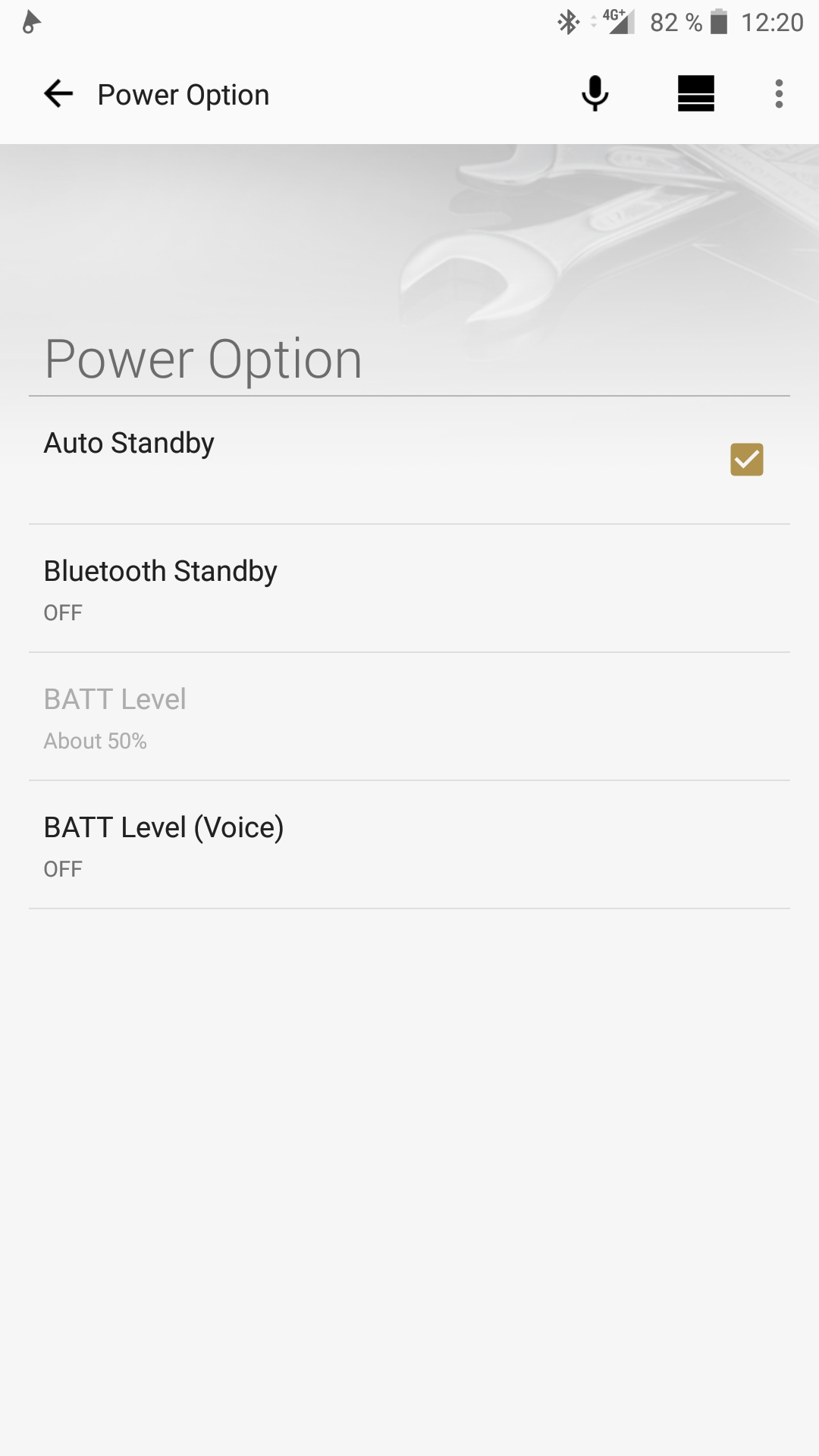Viewport: 819px width, 1456px height.
Task: Open the BATT Level (Voice) setting
Action: (x=409, y=845)
